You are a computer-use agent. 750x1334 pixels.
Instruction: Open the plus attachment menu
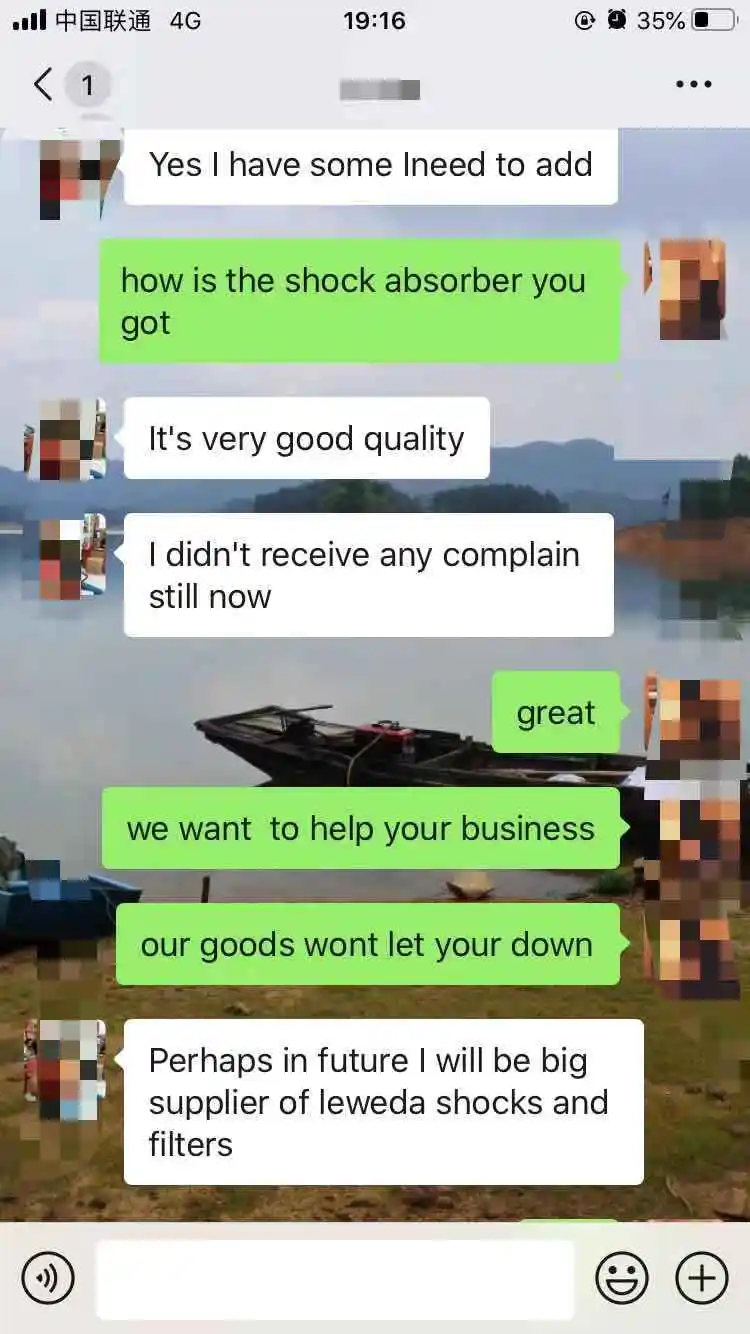702,1278
